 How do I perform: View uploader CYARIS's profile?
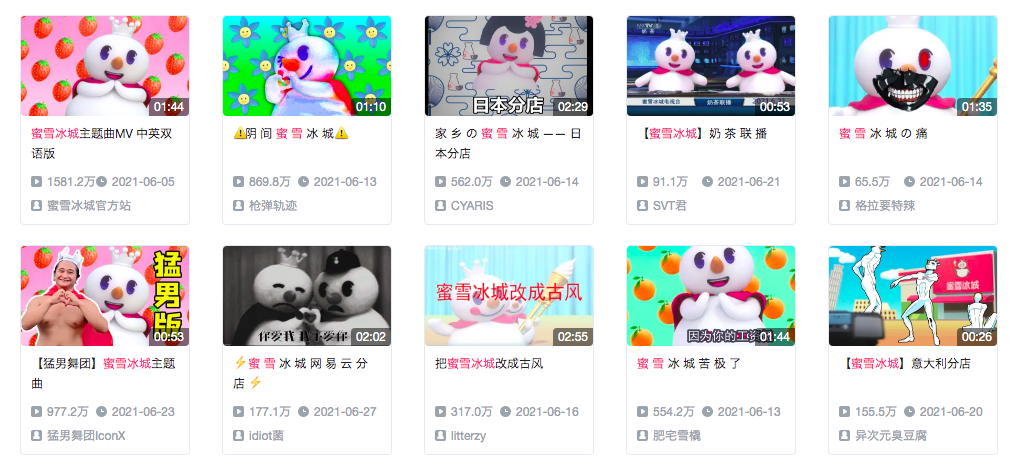pyautogui.click(x=471, y=206)
